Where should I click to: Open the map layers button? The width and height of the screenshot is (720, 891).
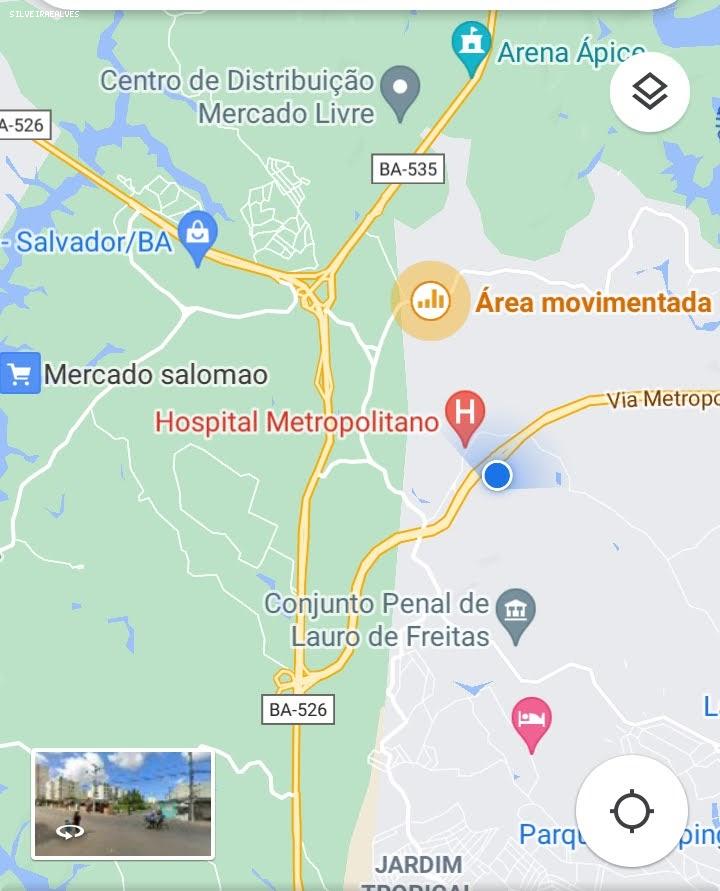pos(650,93)
